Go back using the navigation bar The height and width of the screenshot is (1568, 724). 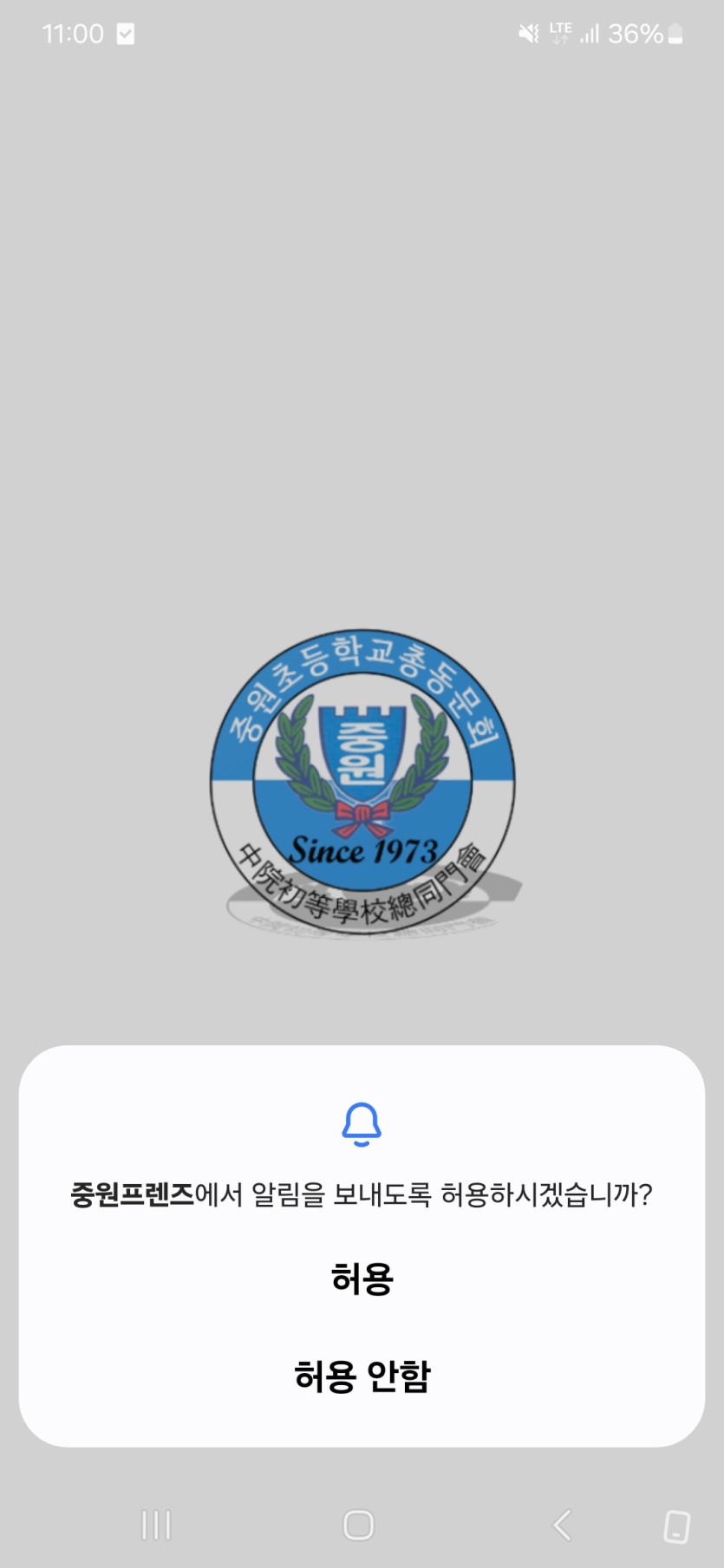(562, 1525)
